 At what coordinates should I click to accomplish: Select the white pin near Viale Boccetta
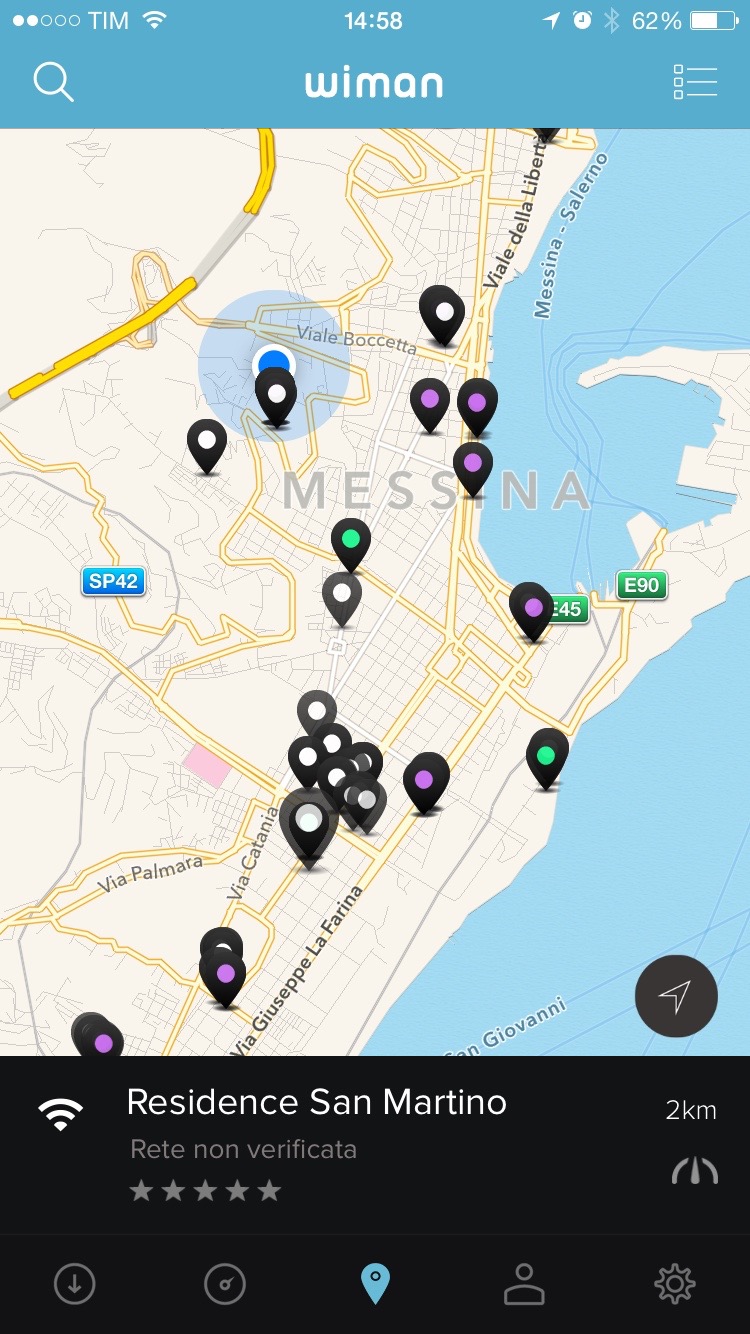pyautogui.click(x=442, y=315)
